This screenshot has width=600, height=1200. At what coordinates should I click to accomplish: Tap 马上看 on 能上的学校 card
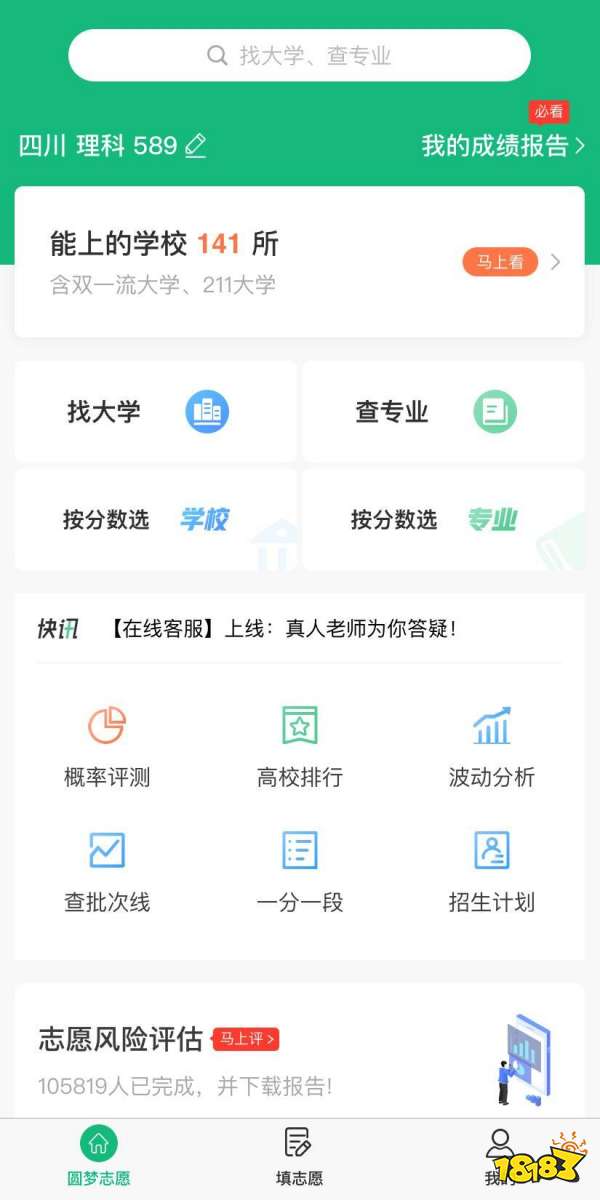500,262
